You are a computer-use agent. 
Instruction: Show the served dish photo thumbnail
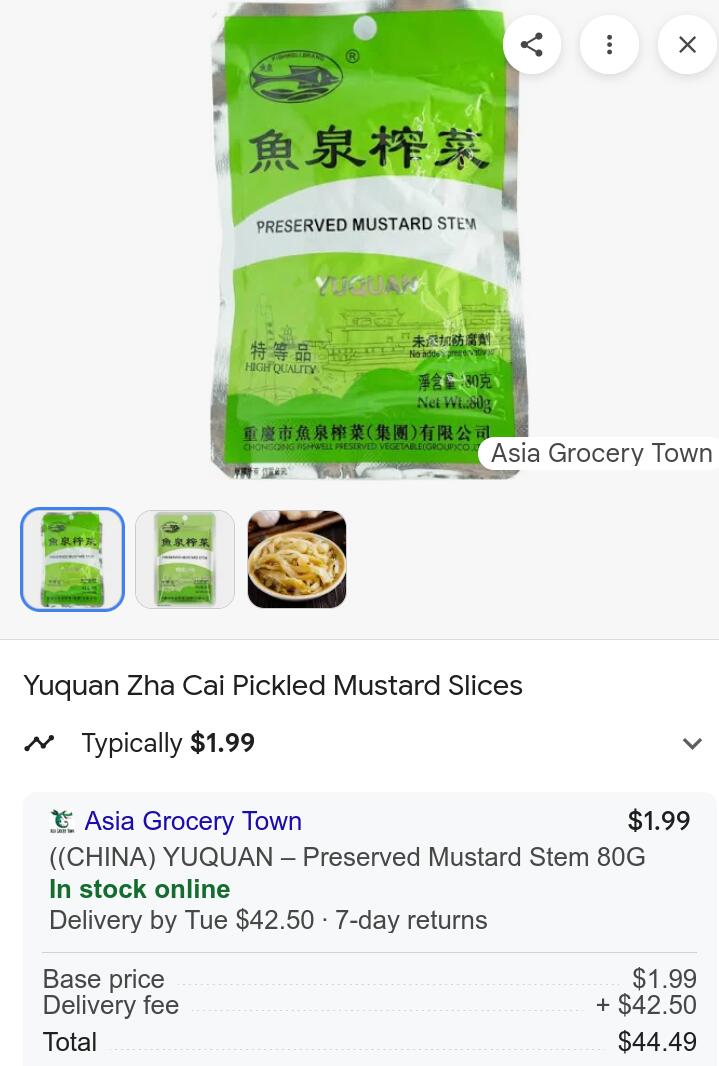coord(297,559)
